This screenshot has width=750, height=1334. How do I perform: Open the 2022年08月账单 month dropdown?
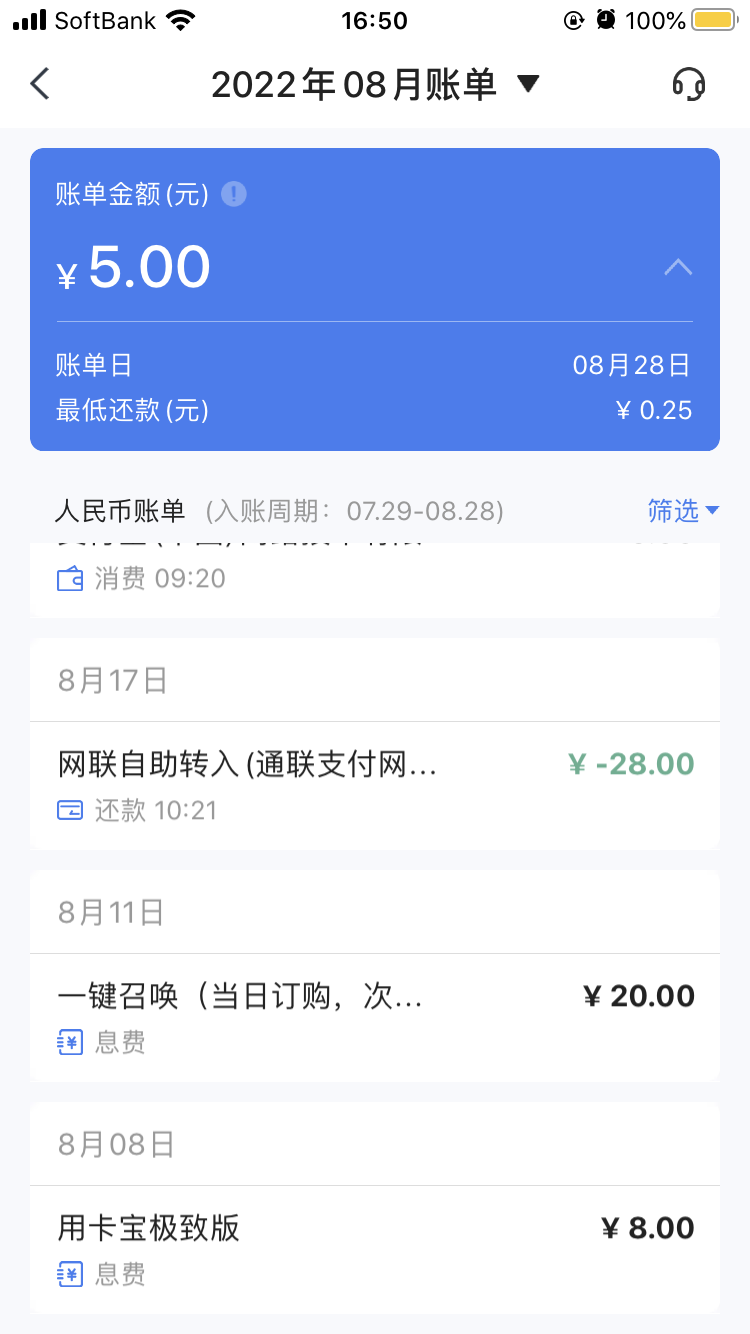click(x=375, y=85)
